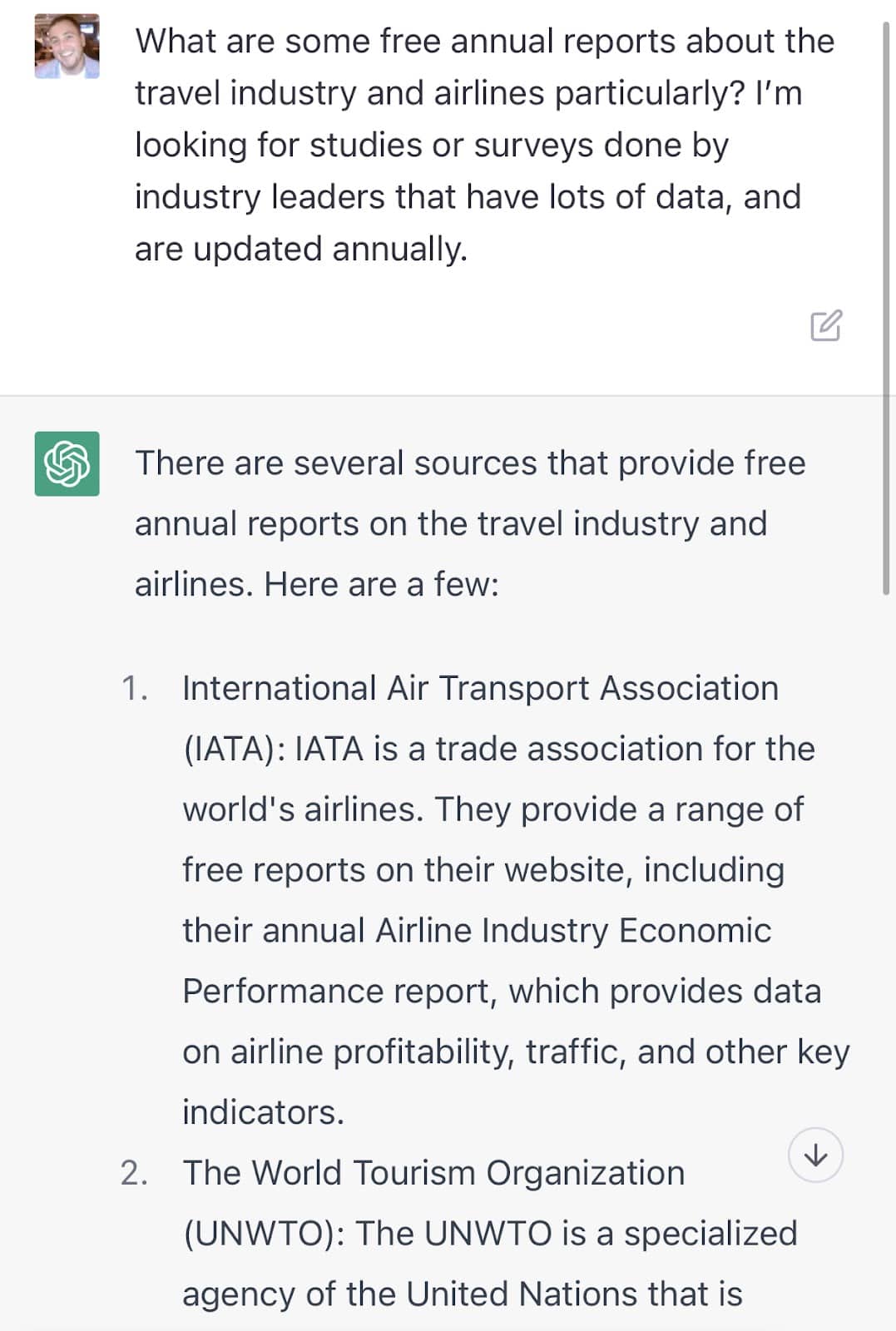The height and width of the screenshot is (1331, 896).
Task: Jump to bottom with the down arrow
Action: (815, 1155)
